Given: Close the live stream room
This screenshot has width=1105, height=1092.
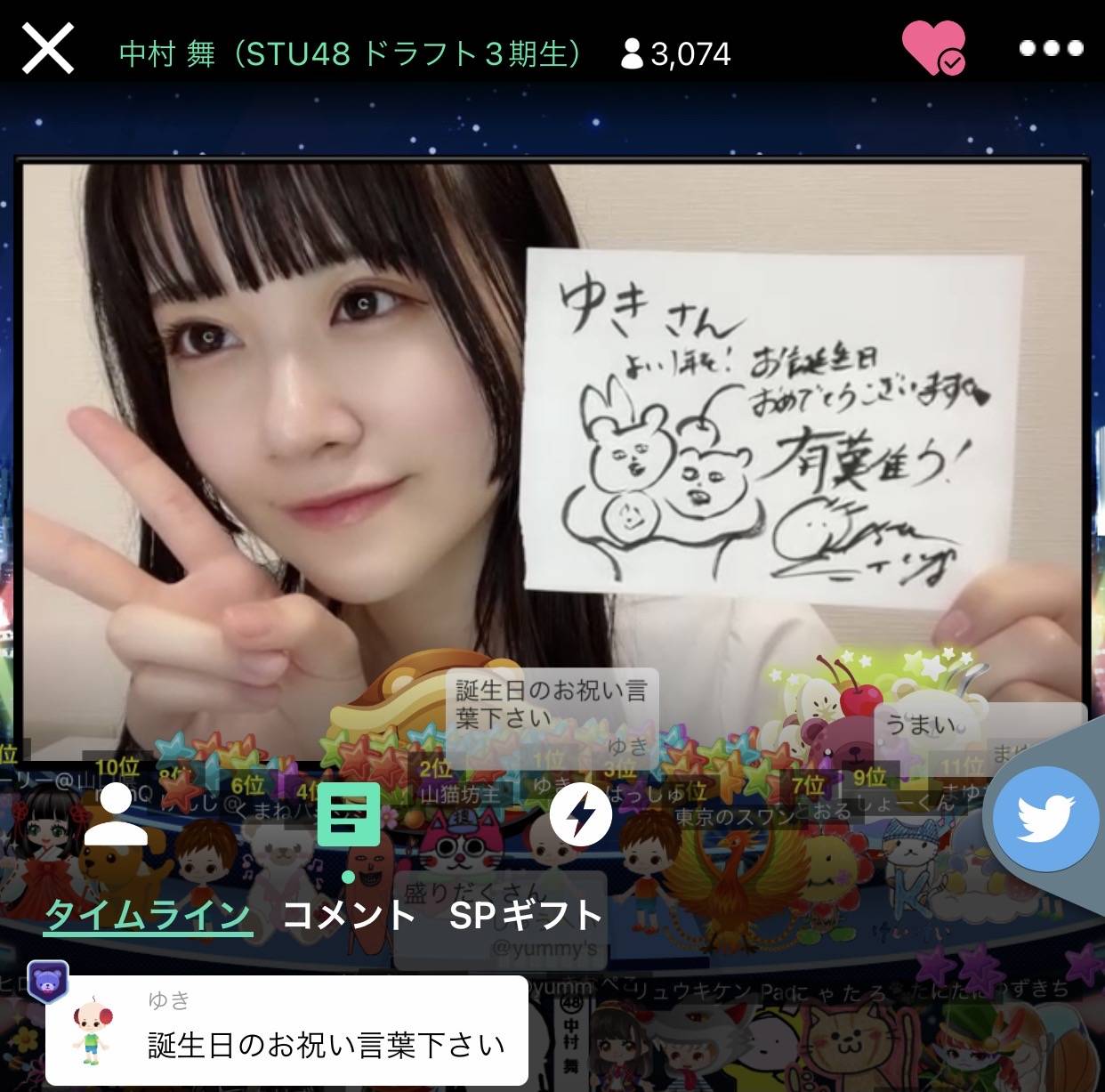Looking at the screenshot, I should click(47, 50).
